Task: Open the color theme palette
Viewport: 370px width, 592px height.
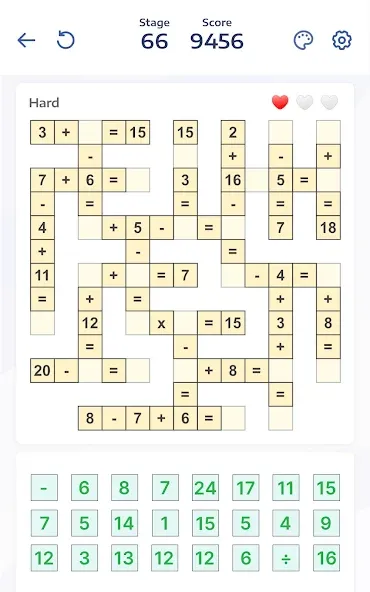Action: pyautogui.click(x=303, y=40)
